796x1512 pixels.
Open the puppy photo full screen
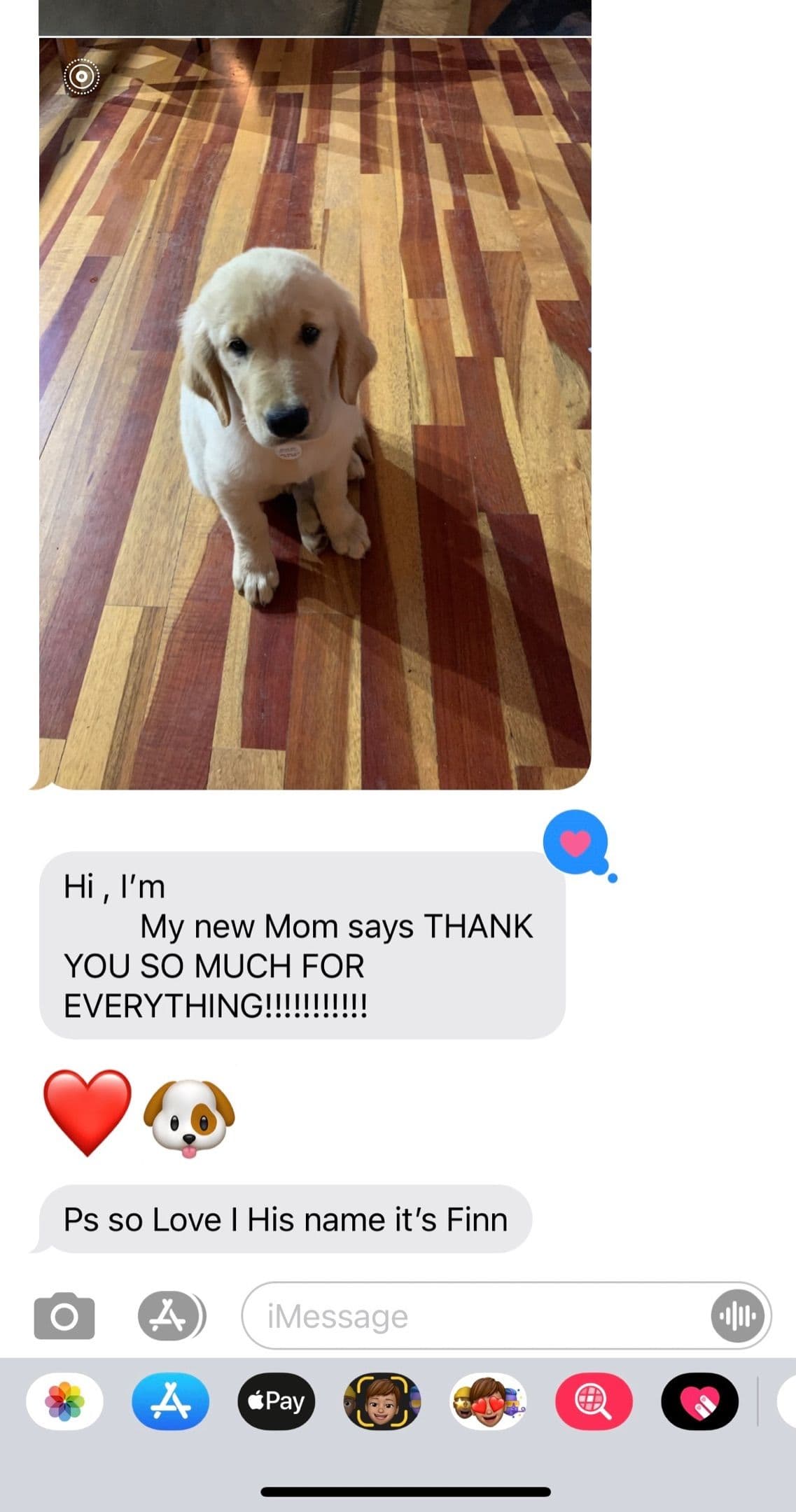click(315, 413)
